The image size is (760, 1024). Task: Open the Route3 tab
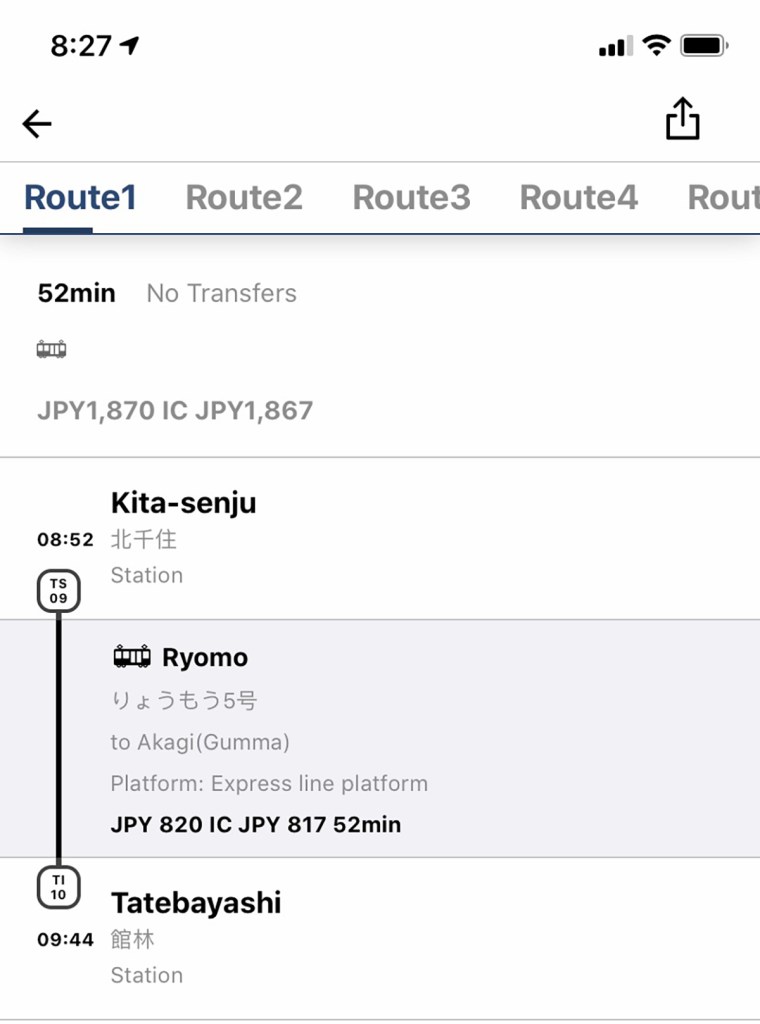[x=412, y=198]
